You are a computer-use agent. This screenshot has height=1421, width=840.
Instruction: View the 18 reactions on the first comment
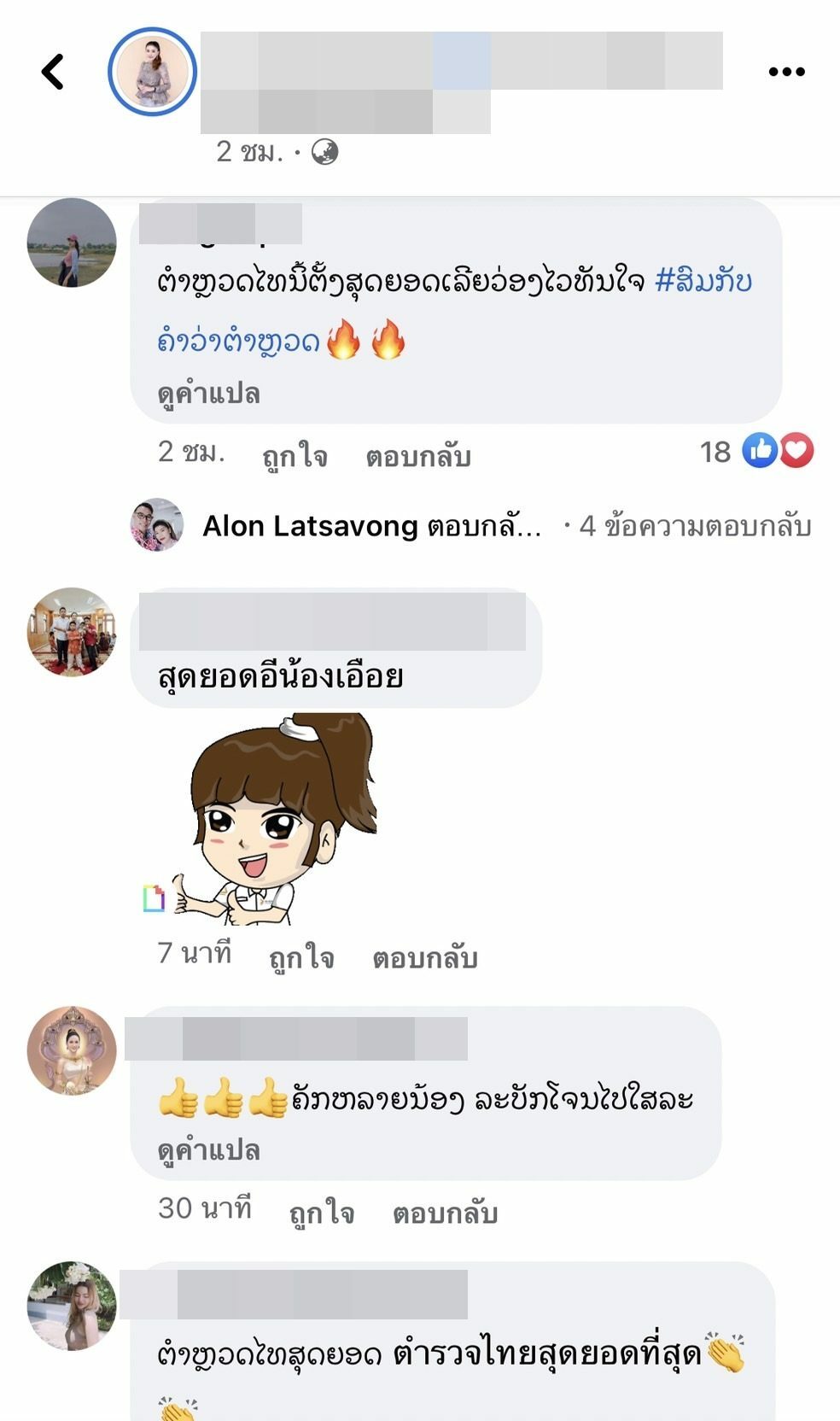pyautogui.click(x=756, y=451)
